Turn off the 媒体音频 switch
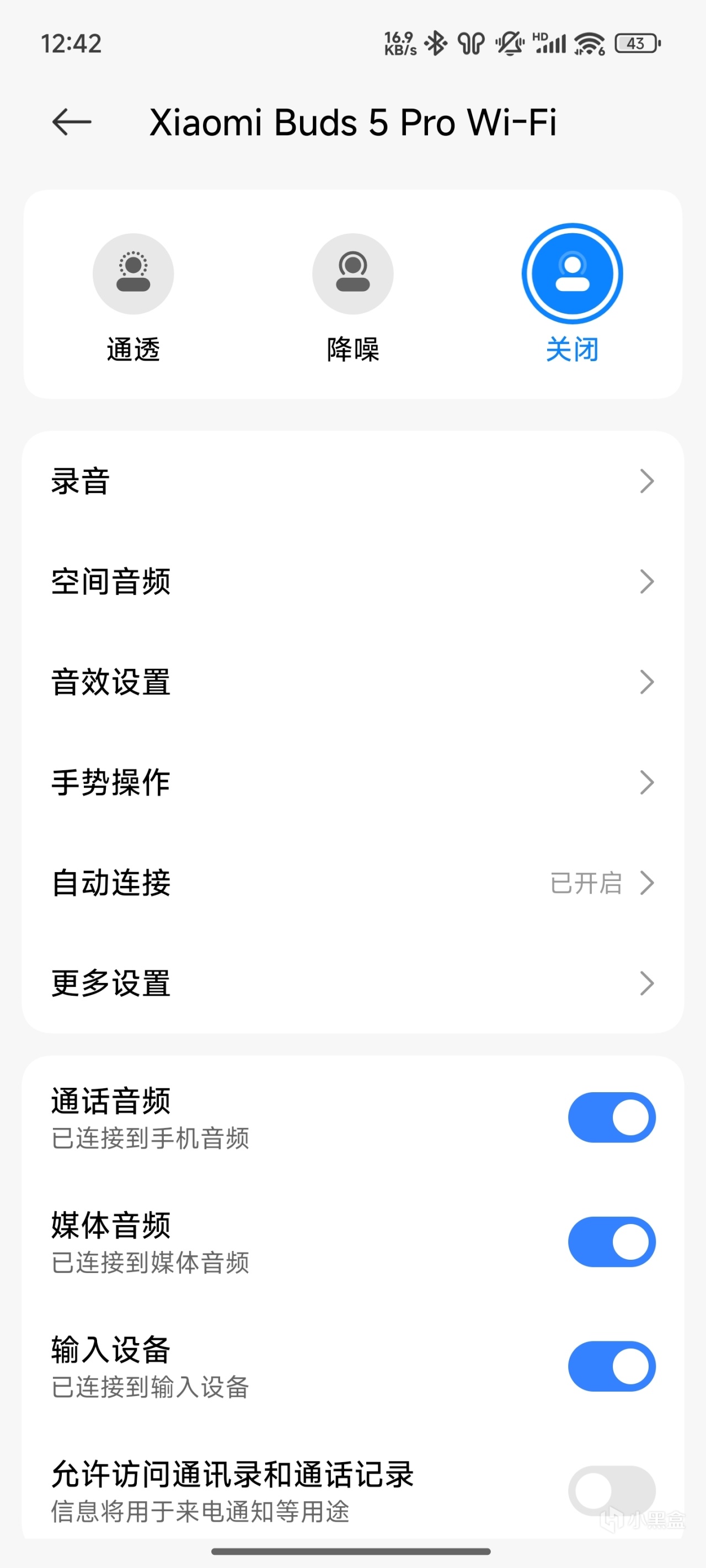706x1568 pixels. 611,1242
